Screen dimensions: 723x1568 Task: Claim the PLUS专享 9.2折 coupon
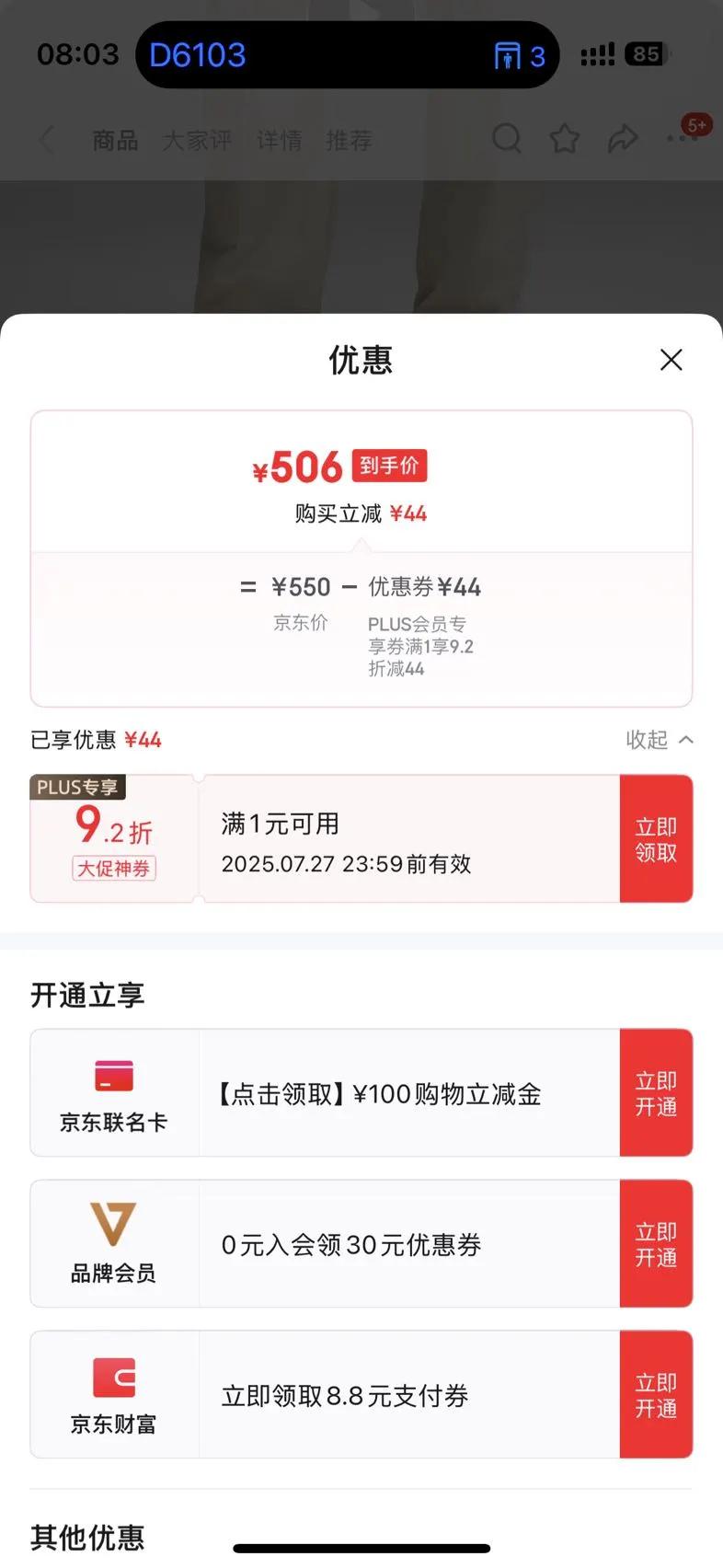(655, 839)
